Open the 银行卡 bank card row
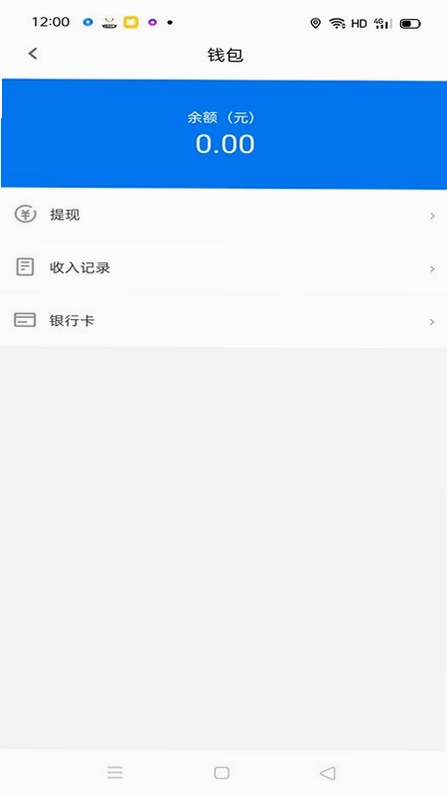This screenshot has width=447, height=795. [x=224, y=321]
